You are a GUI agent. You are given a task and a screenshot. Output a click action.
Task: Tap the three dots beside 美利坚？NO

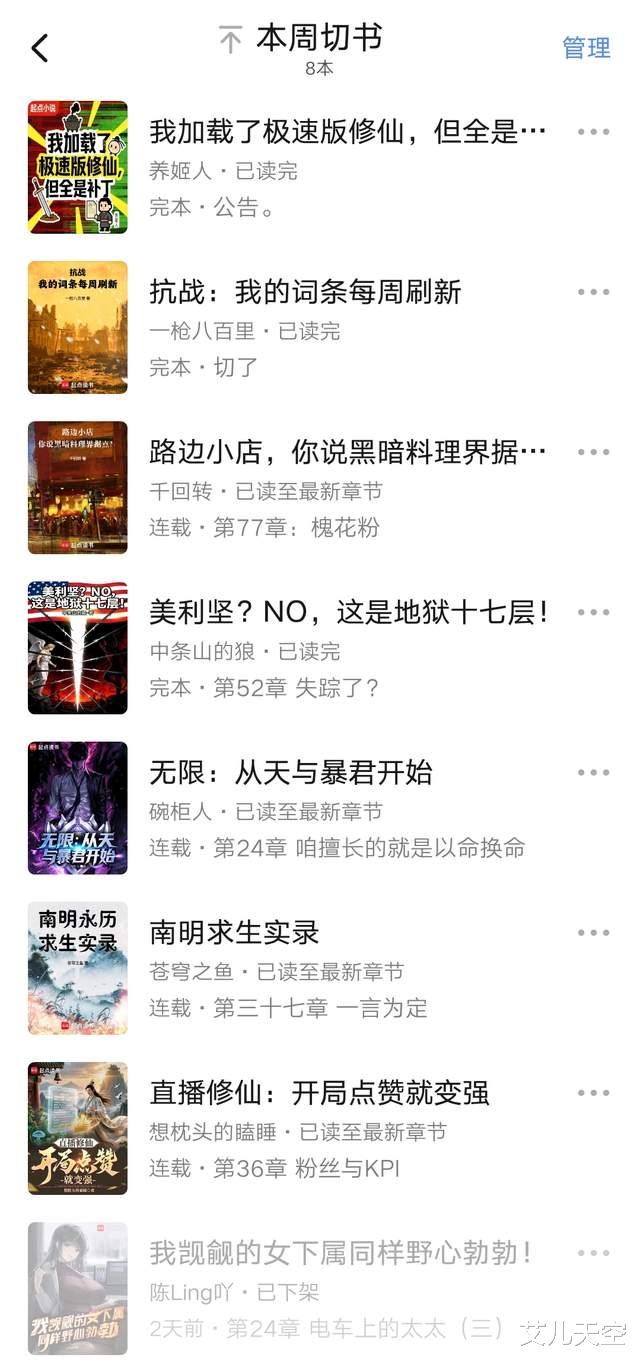[593, 612]
